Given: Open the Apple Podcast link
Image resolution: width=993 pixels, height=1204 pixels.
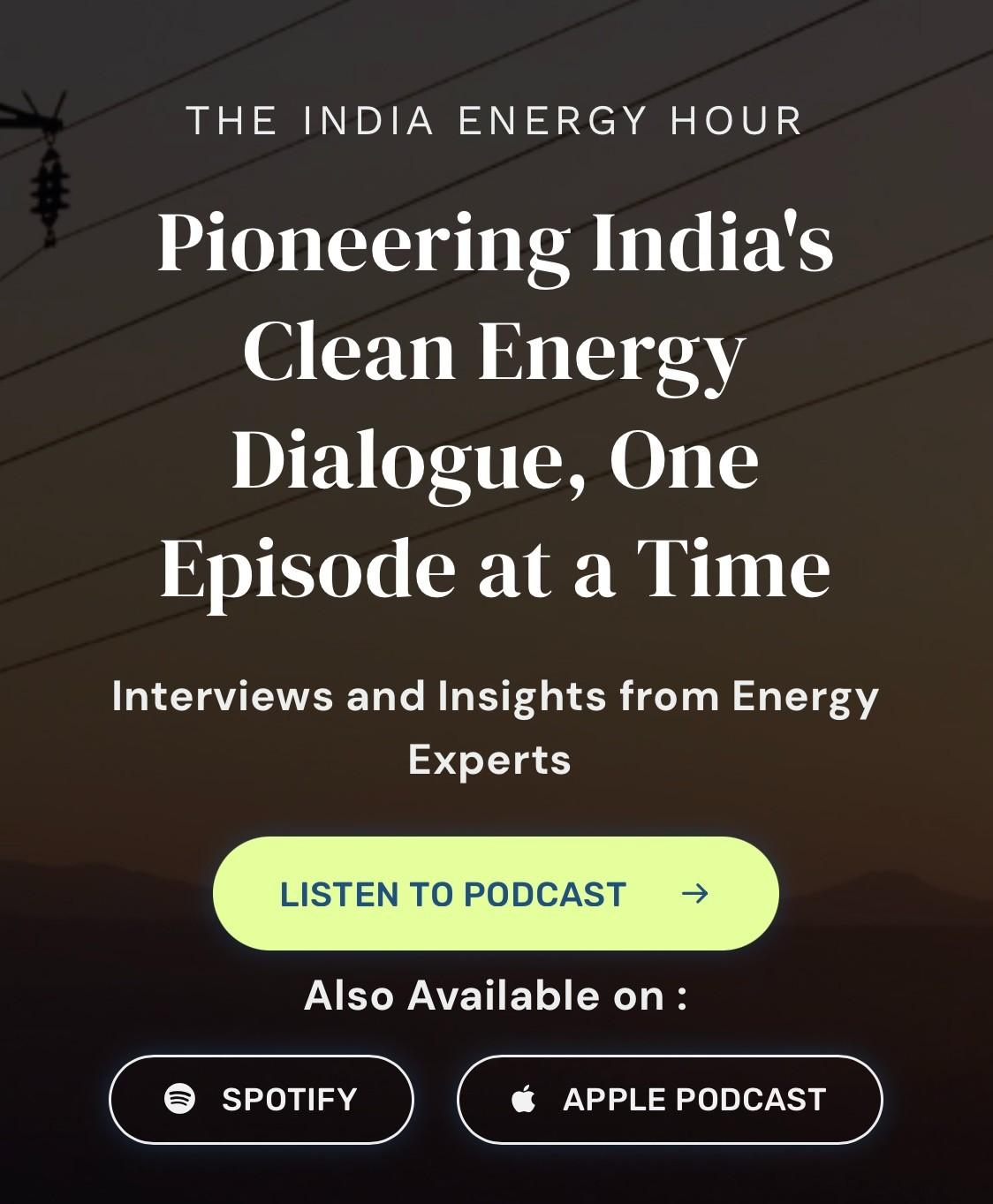Looking at the screenshot, I should pyautogui.click(x=669, y=1099).
